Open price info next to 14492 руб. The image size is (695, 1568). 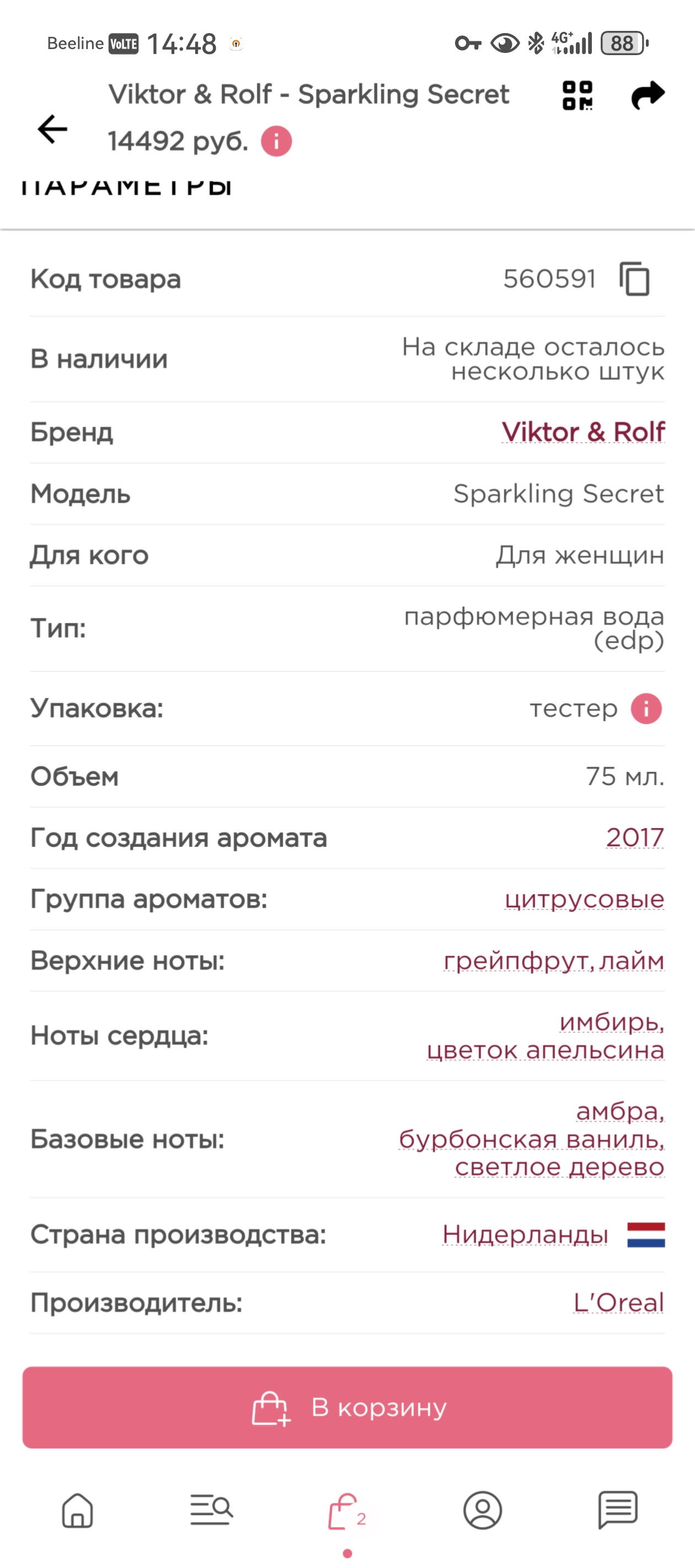point(276,142)
